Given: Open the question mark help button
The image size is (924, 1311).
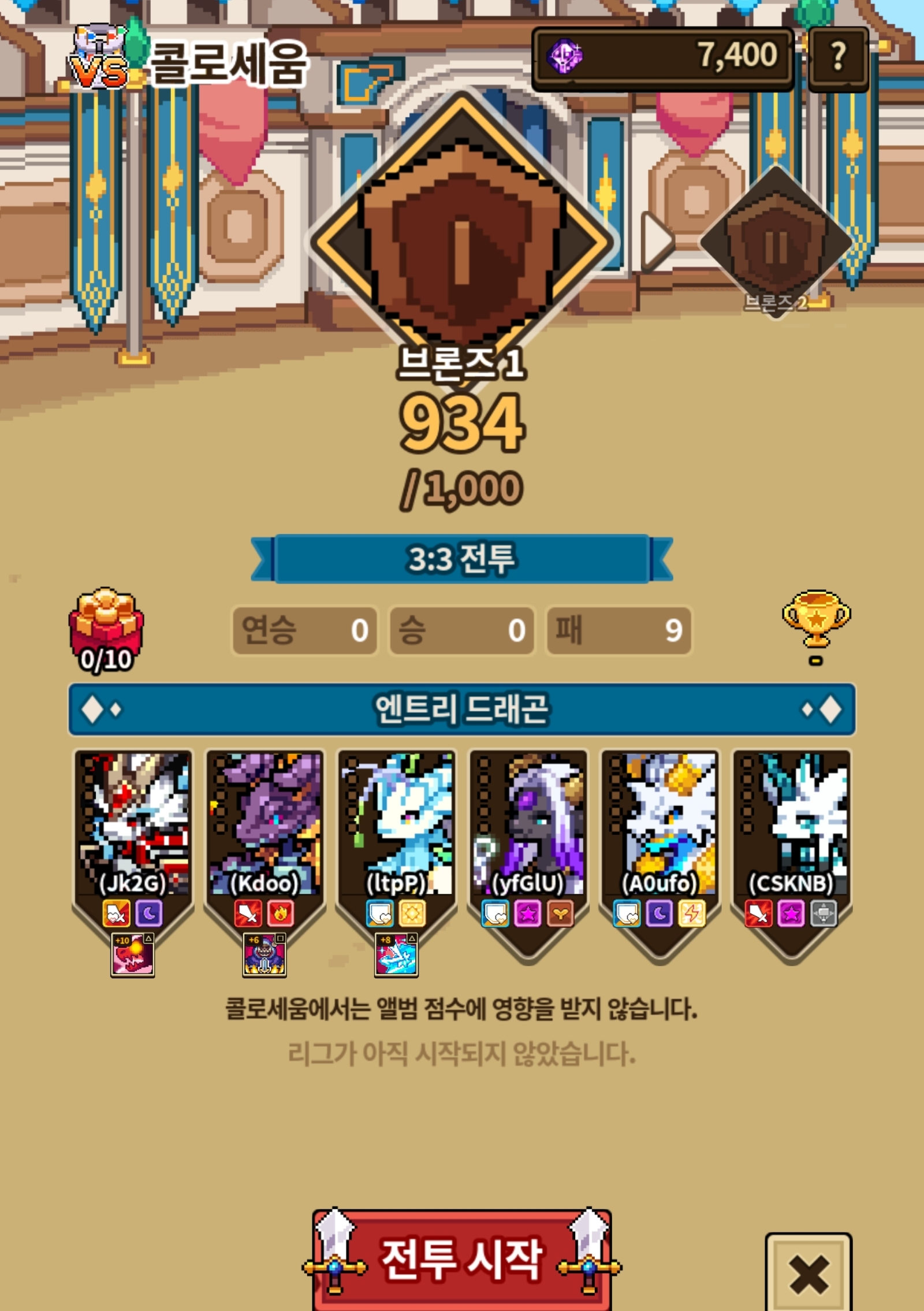Looking at the screenshot, I should (838, 57).
